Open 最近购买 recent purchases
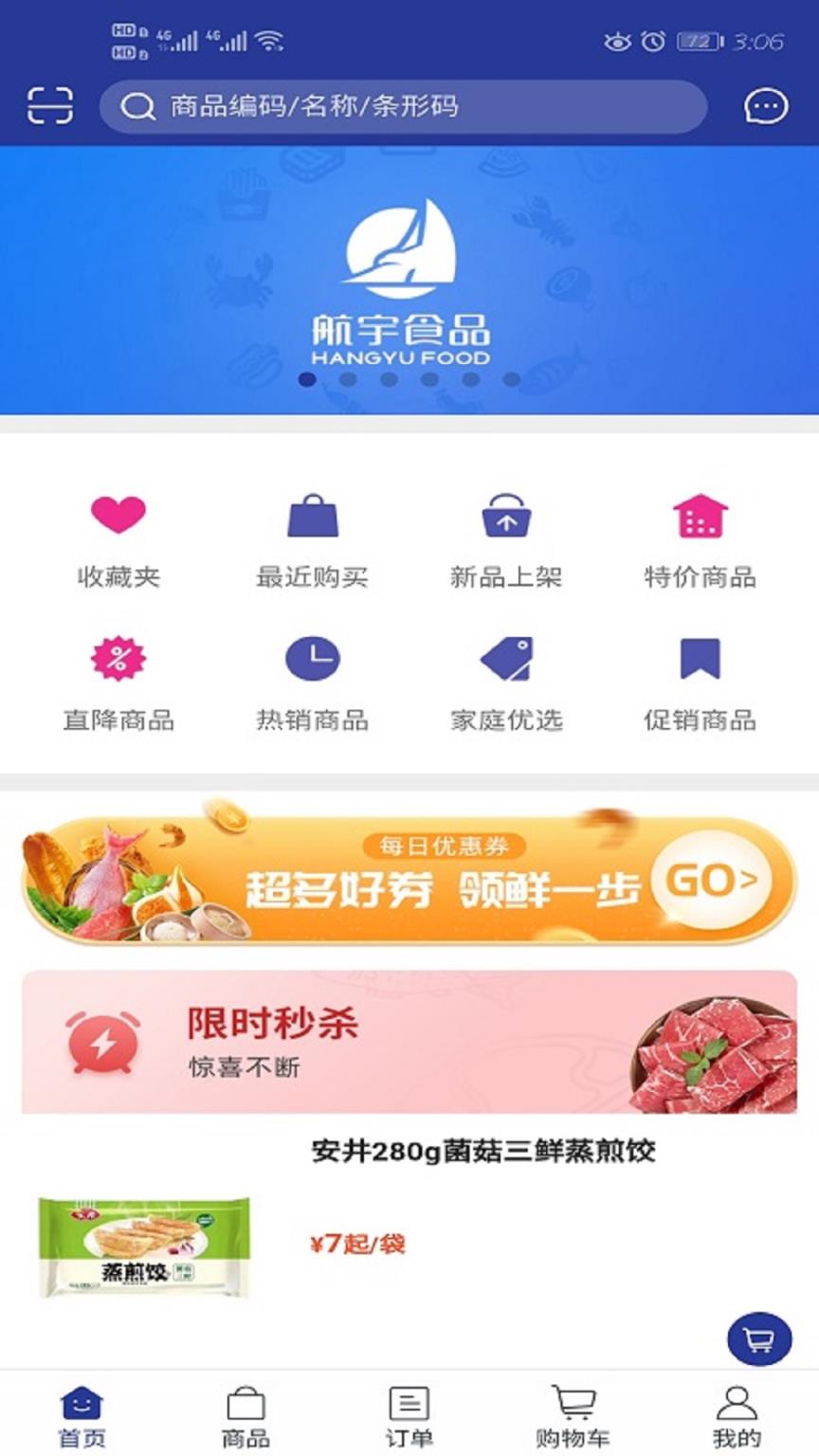This screenshot has height=1456, width=819. pos(311,540)
